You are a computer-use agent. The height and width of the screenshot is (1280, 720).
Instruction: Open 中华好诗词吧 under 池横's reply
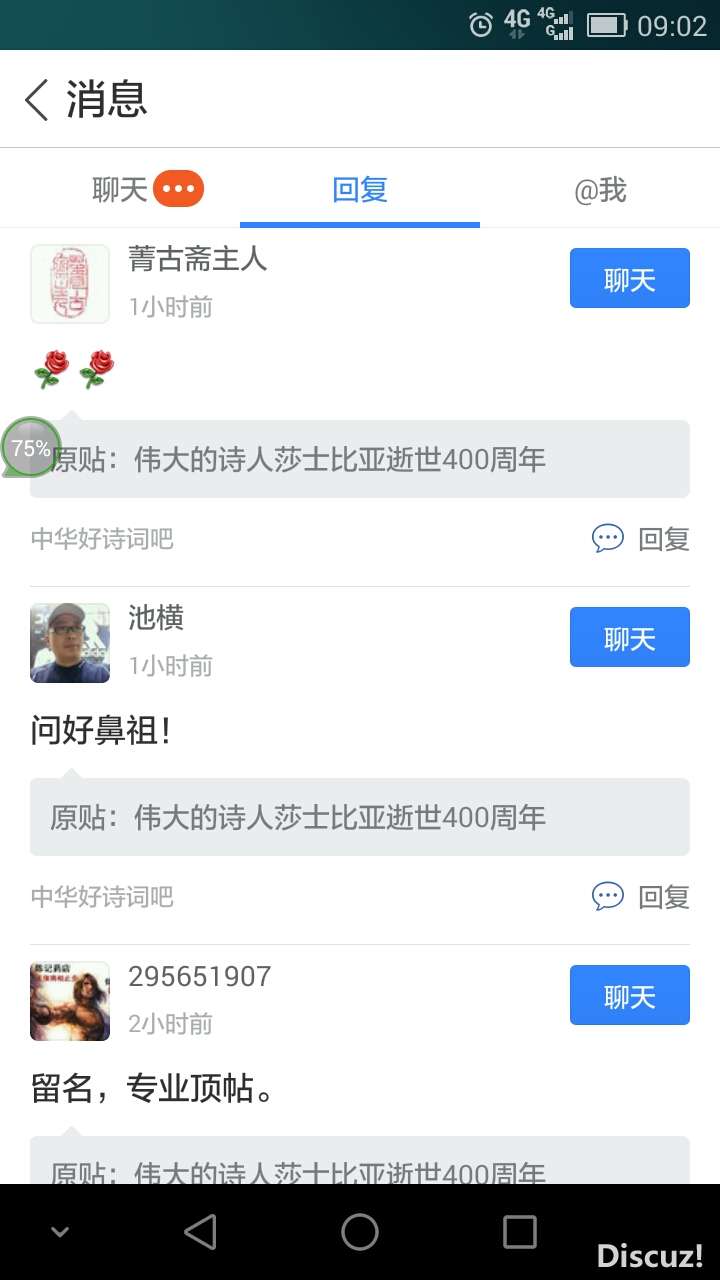[x=102, y=897]
